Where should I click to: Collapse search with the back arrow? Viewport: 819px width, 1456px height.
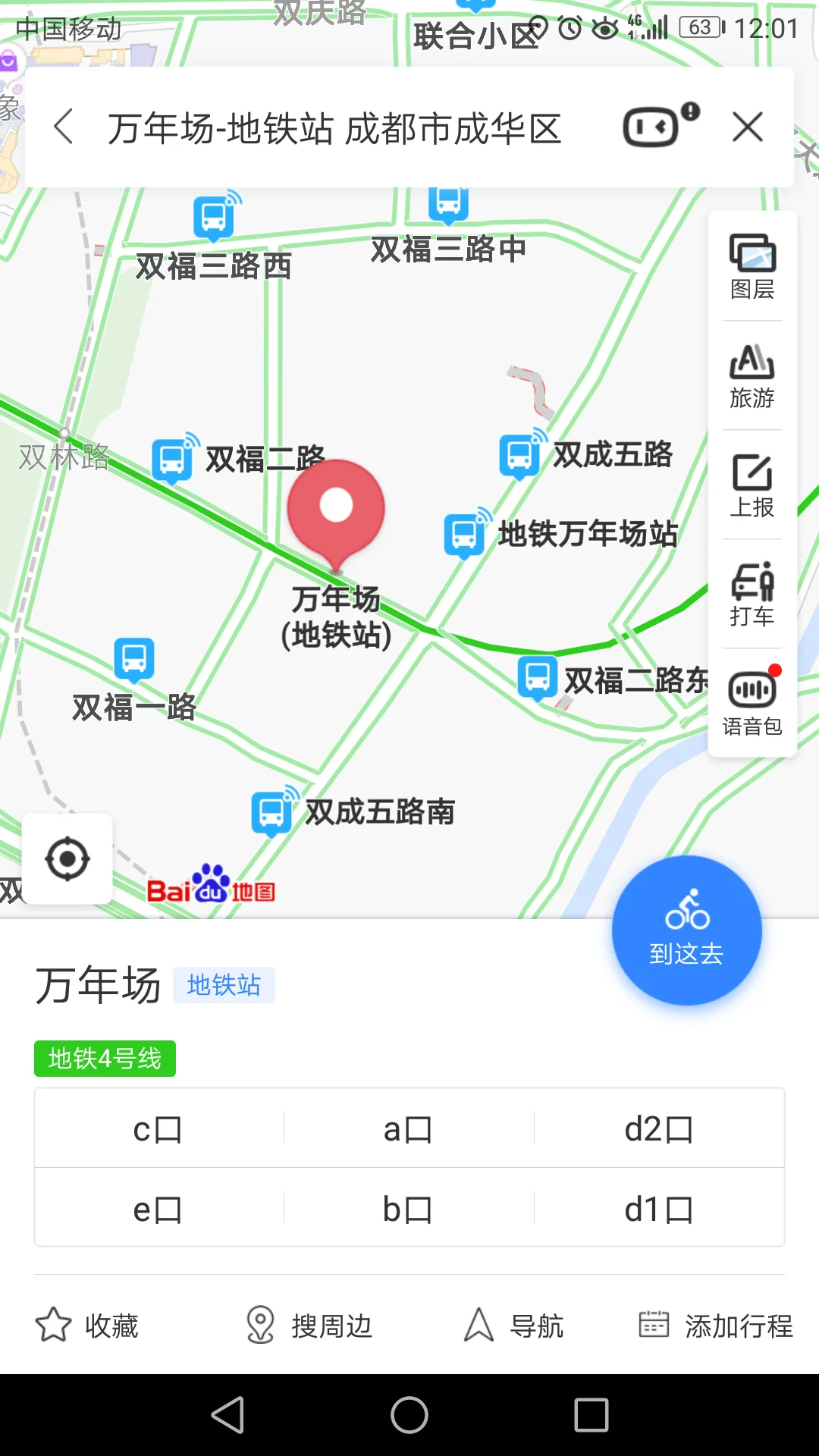pos(62,127)
